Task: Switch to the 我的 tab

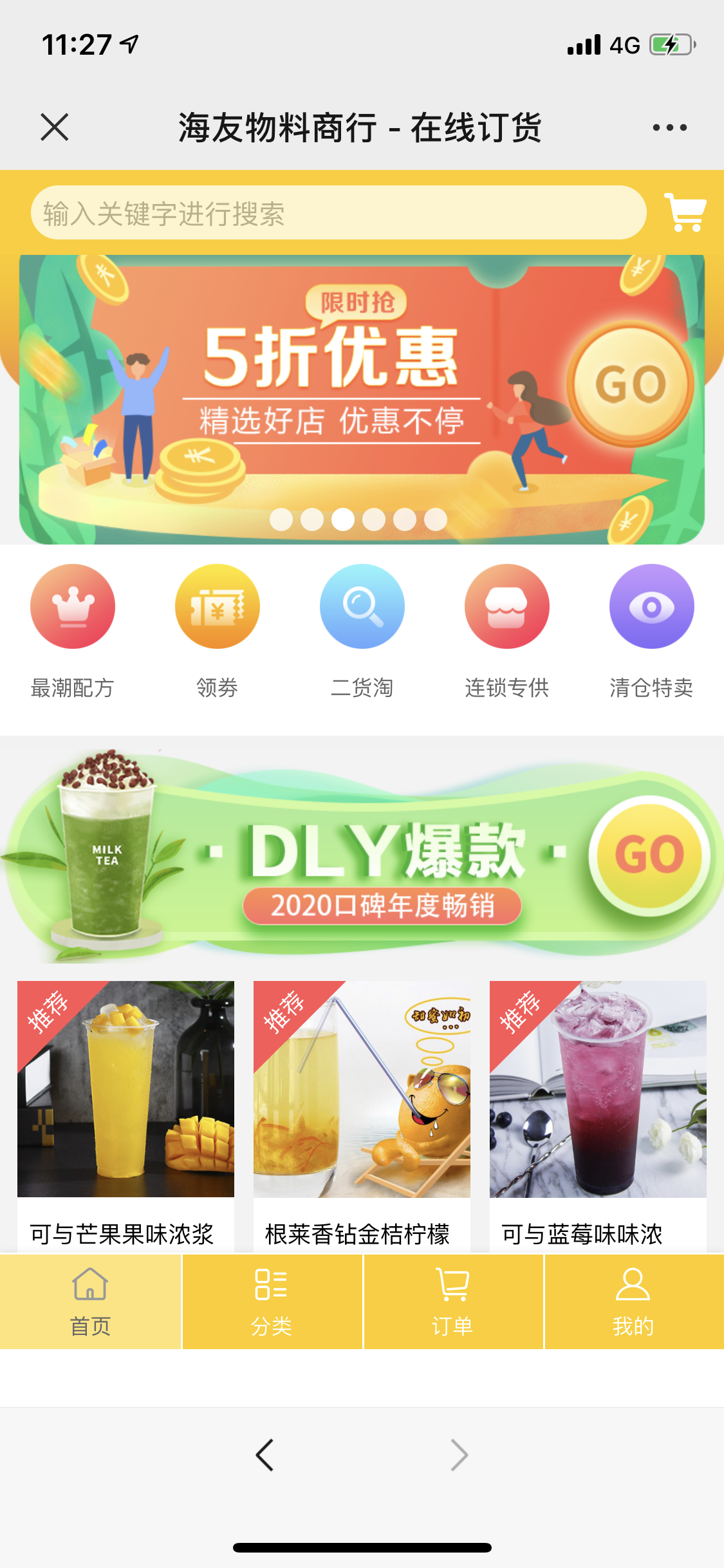Action: pos(633,1302)
